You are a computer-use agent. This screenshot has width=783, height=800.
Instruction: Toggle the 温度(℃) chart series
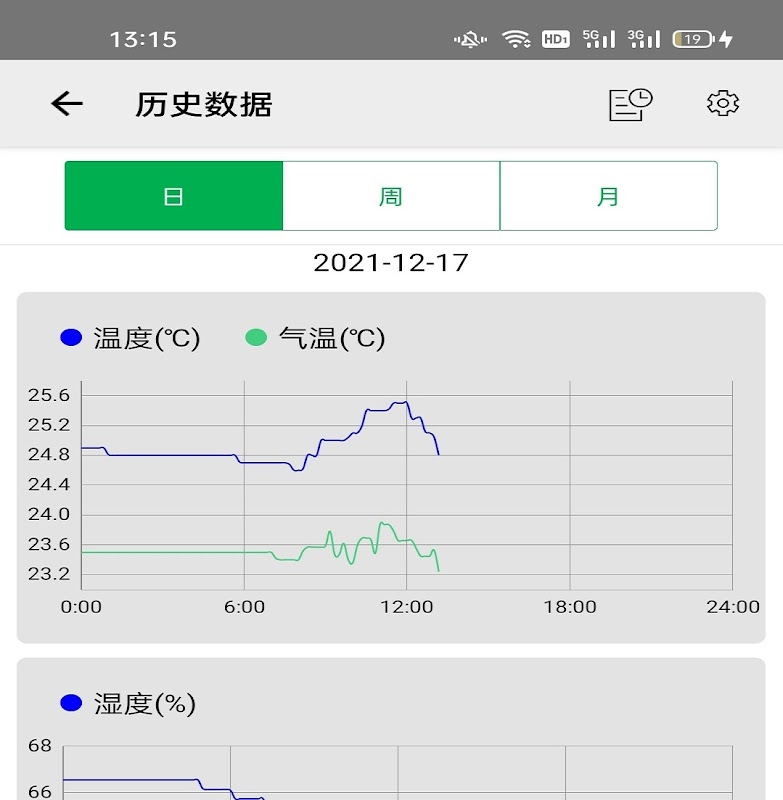click(131, 338)
